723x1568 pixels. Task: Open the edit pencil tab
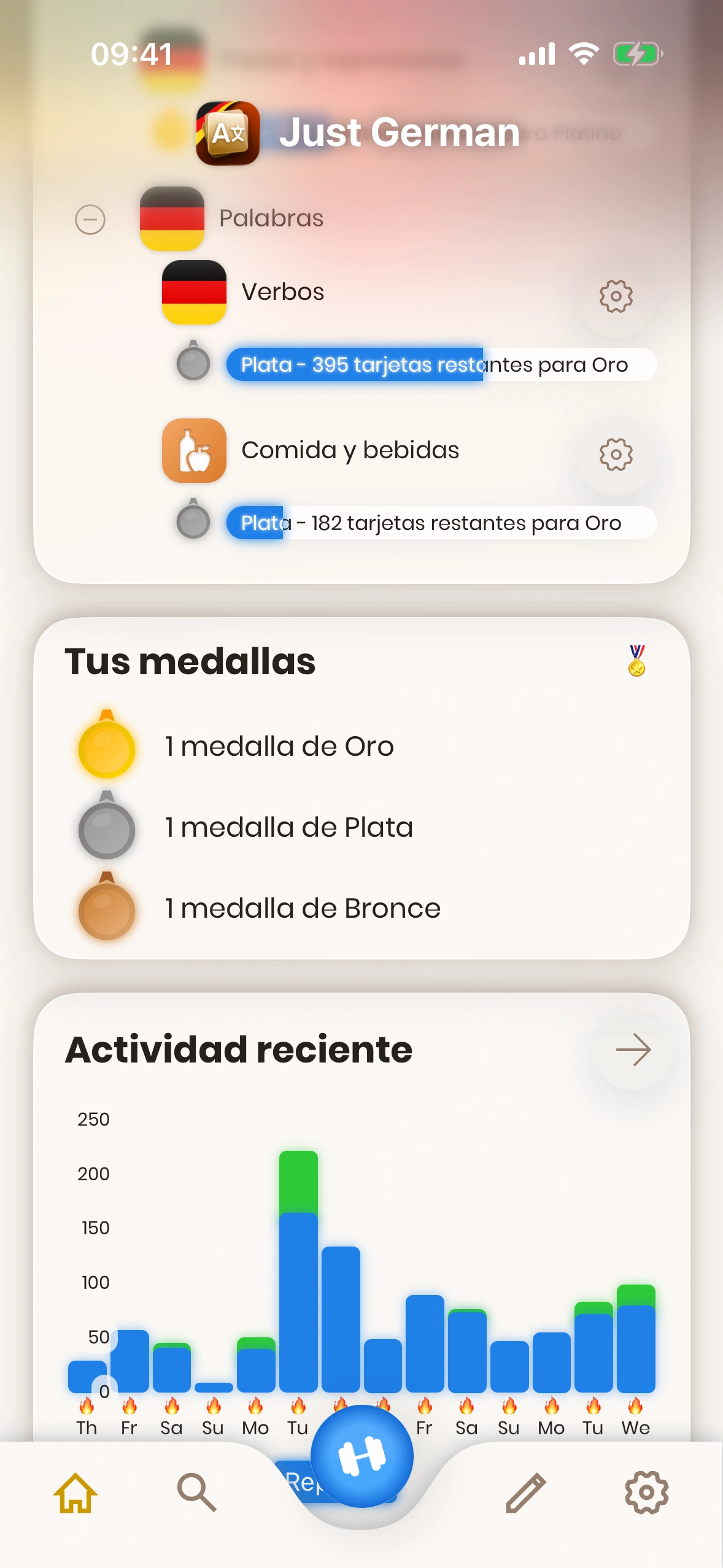525,1493
